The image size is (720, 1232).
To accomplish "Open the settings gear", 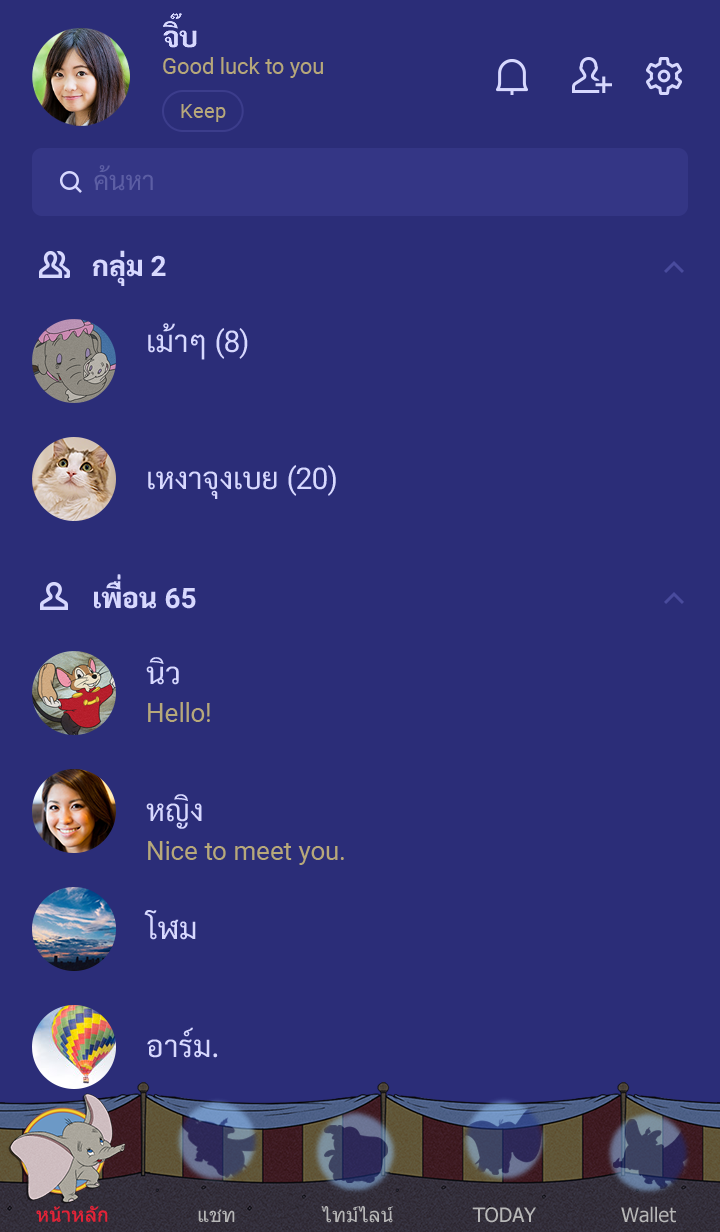I will 664,77.
